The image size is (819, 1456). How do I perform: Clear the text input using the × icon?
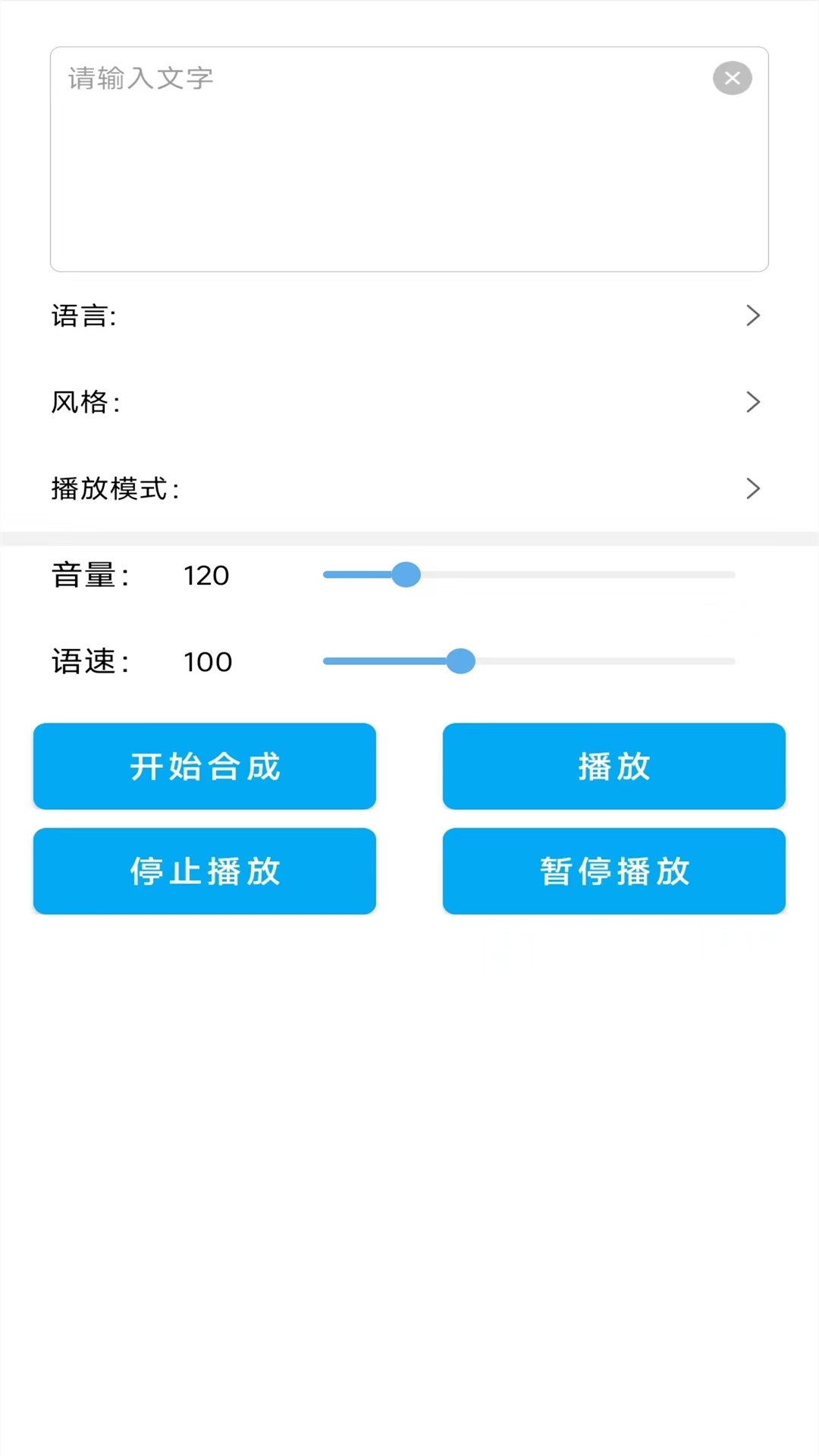click(731, 78)
